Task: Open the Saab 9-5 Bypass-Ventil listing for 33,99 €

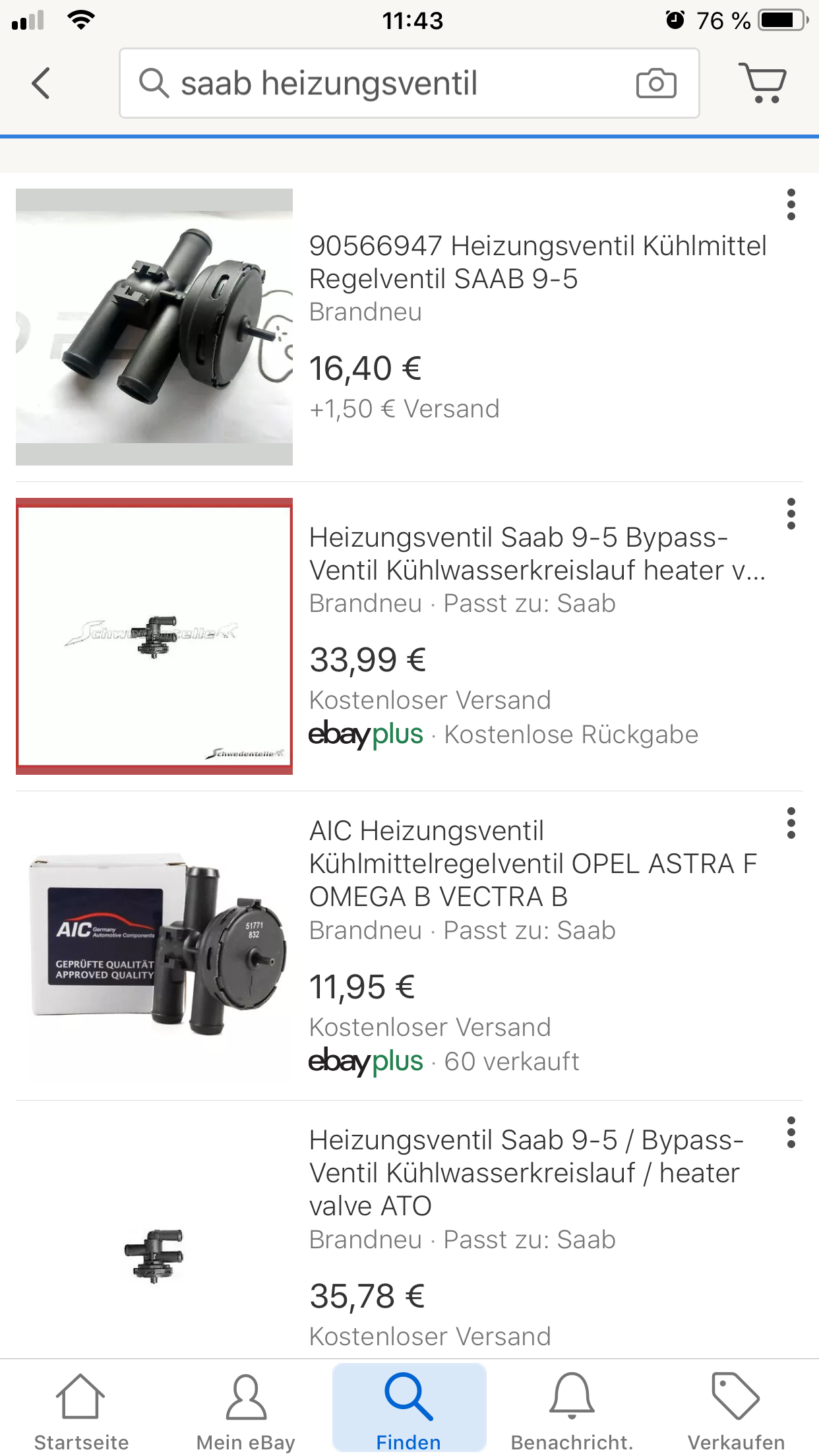Action: point(409,636)
